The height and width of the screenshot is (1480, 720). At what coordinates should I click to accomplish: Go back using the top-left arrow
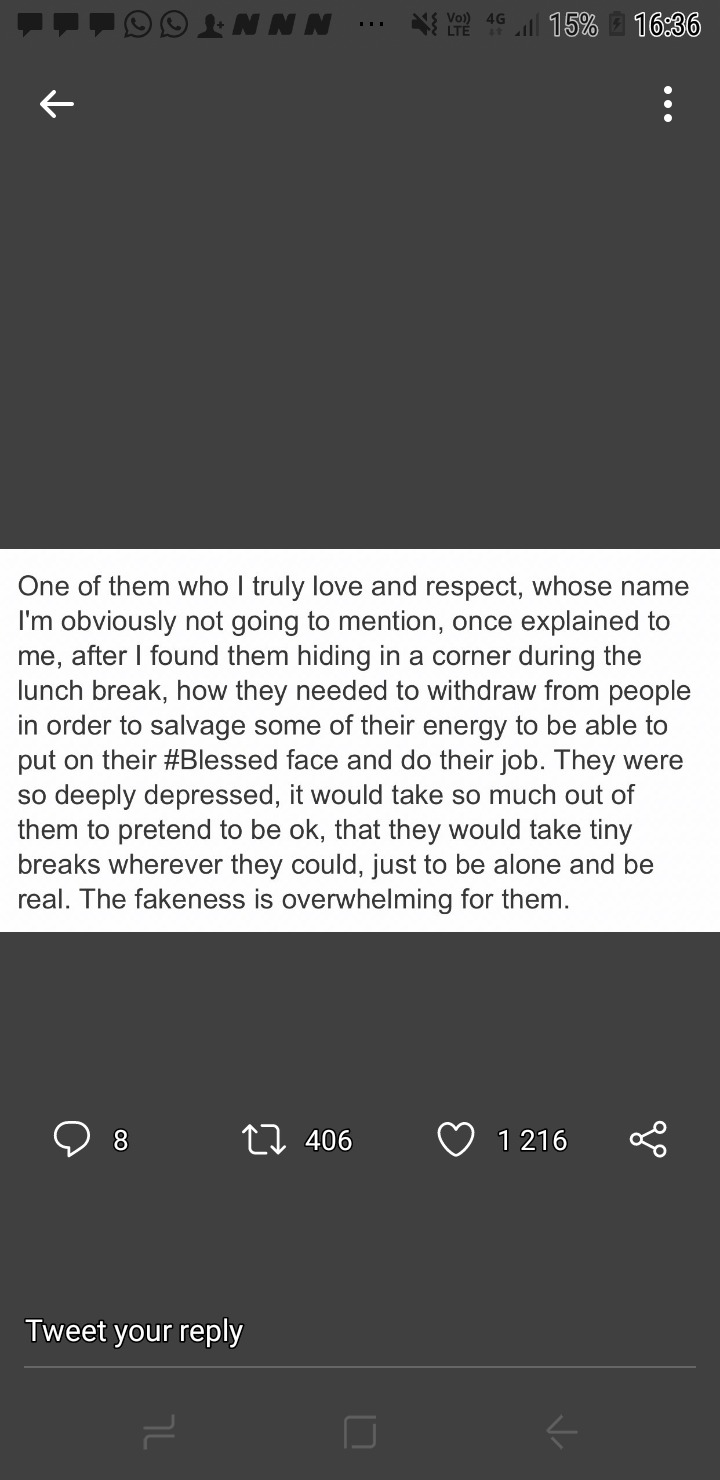click(x=57, y=104)
